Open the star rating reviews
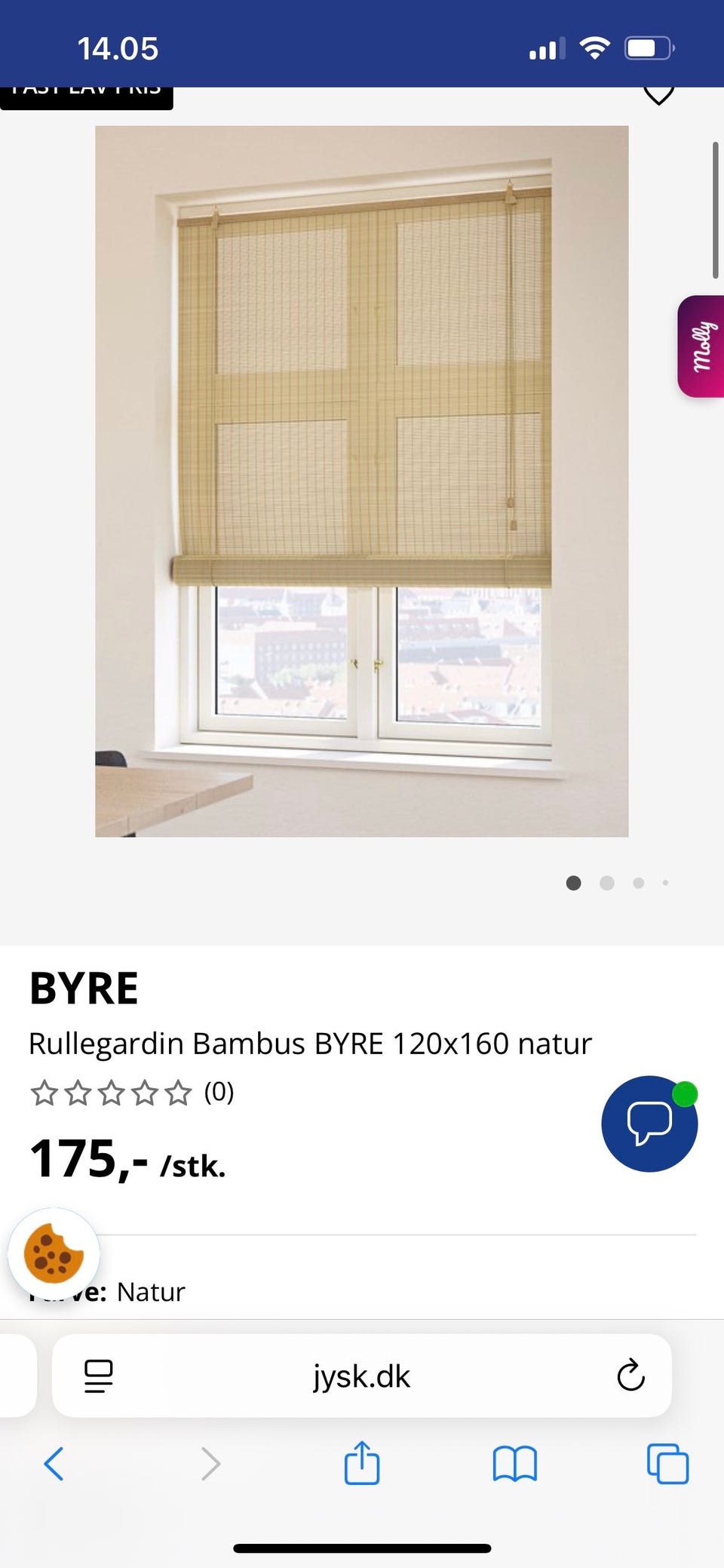The width and height of the screenshot is (724, 1568). [x=132, y=1093]
